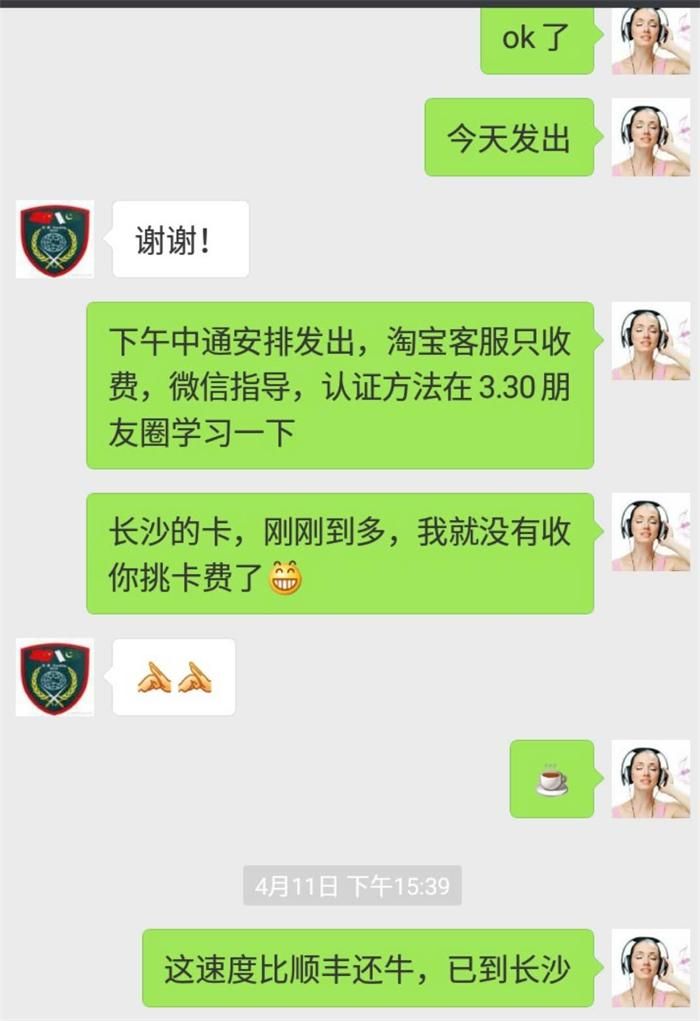Image resolution: width=700 pixels, height=1021 pixels.
Task: View profile of contact who said "谢谢！"
Action: pyautogui.click(x=55, y=239)
